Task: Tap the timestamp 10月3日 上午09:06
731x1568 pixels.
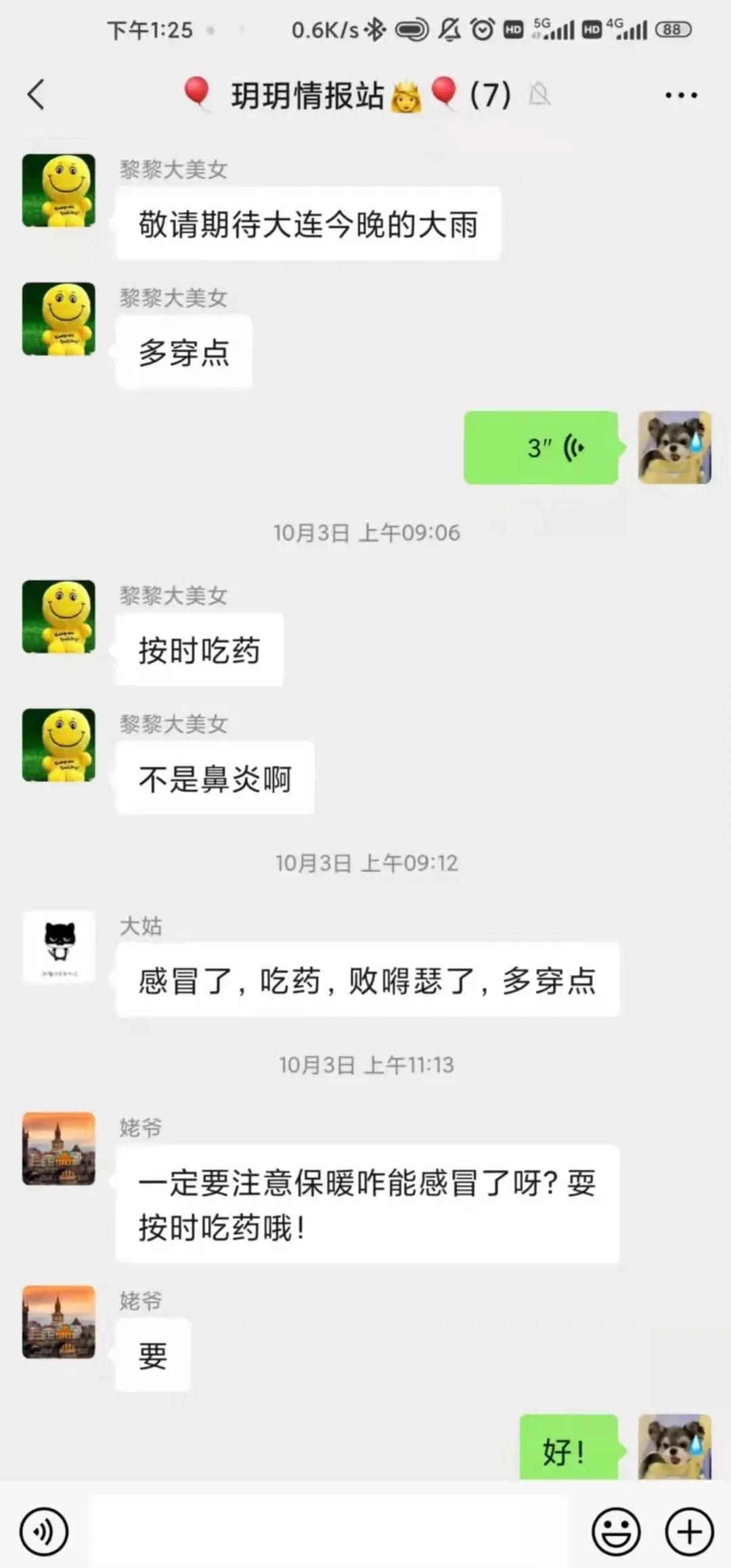Action: tap(365, 533)
